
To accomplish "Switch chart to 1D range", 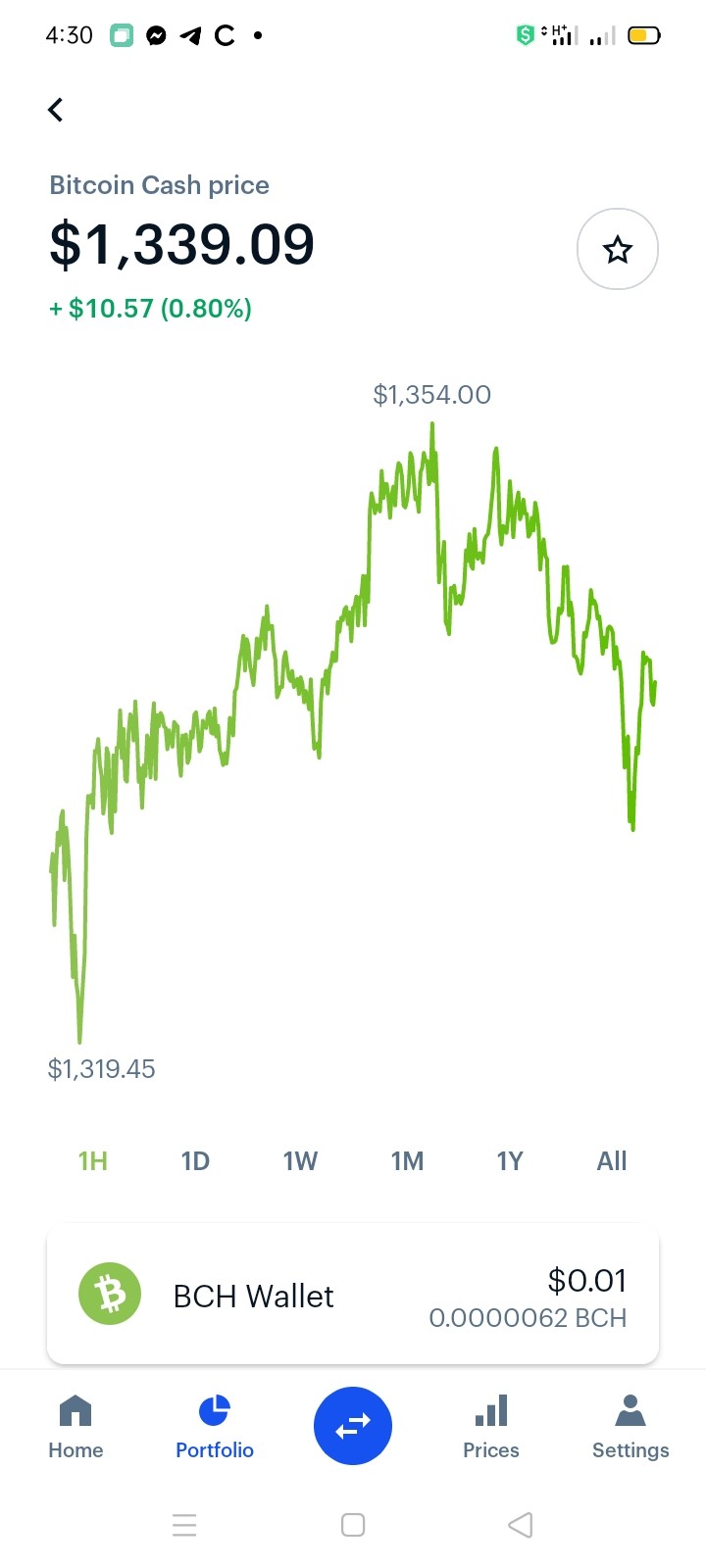I will pyautogui.click(x=195, y=1161).
